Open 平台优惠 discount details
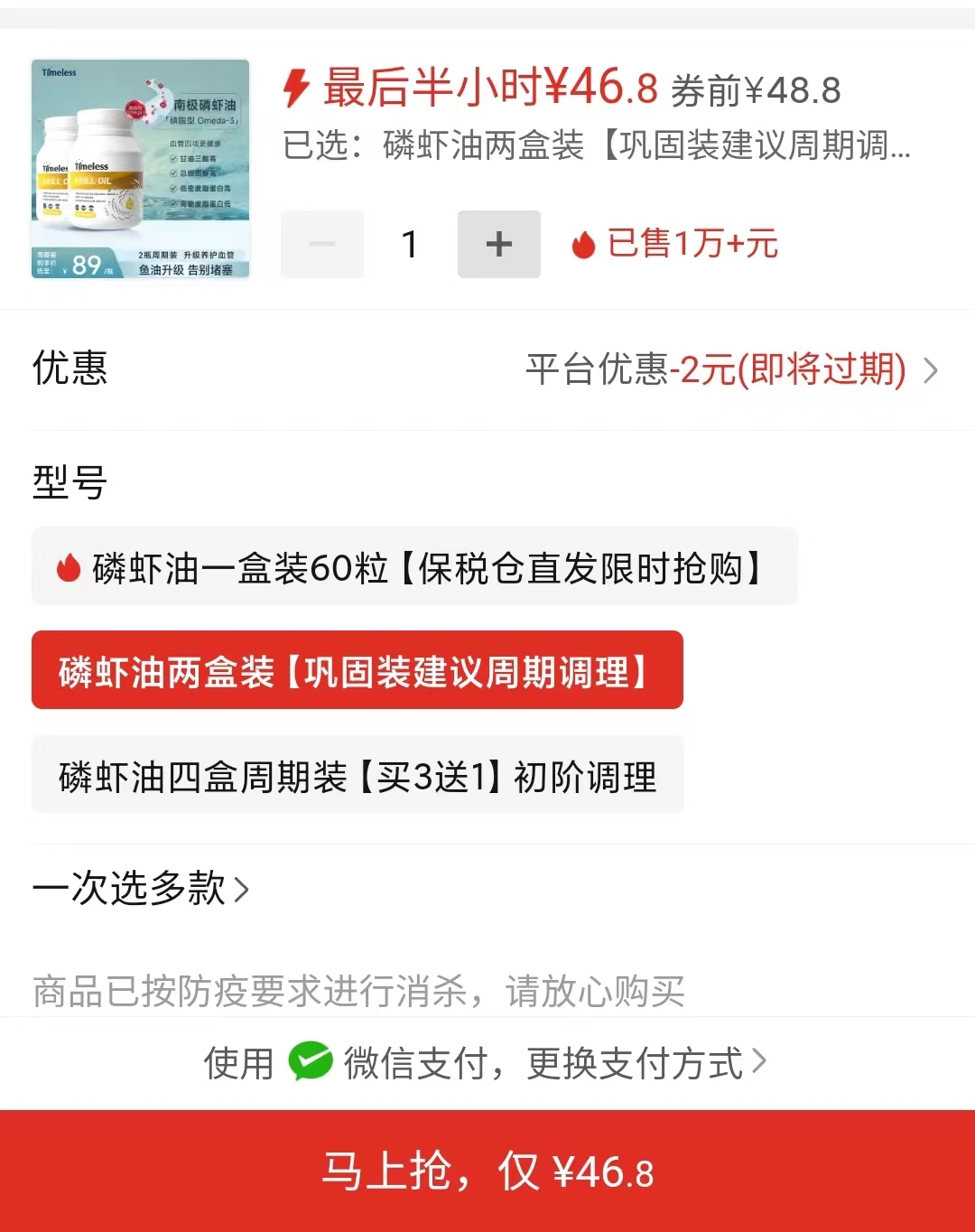Image resolution: width=975 pixels, height=1232 pixels. tap(731, 369)
